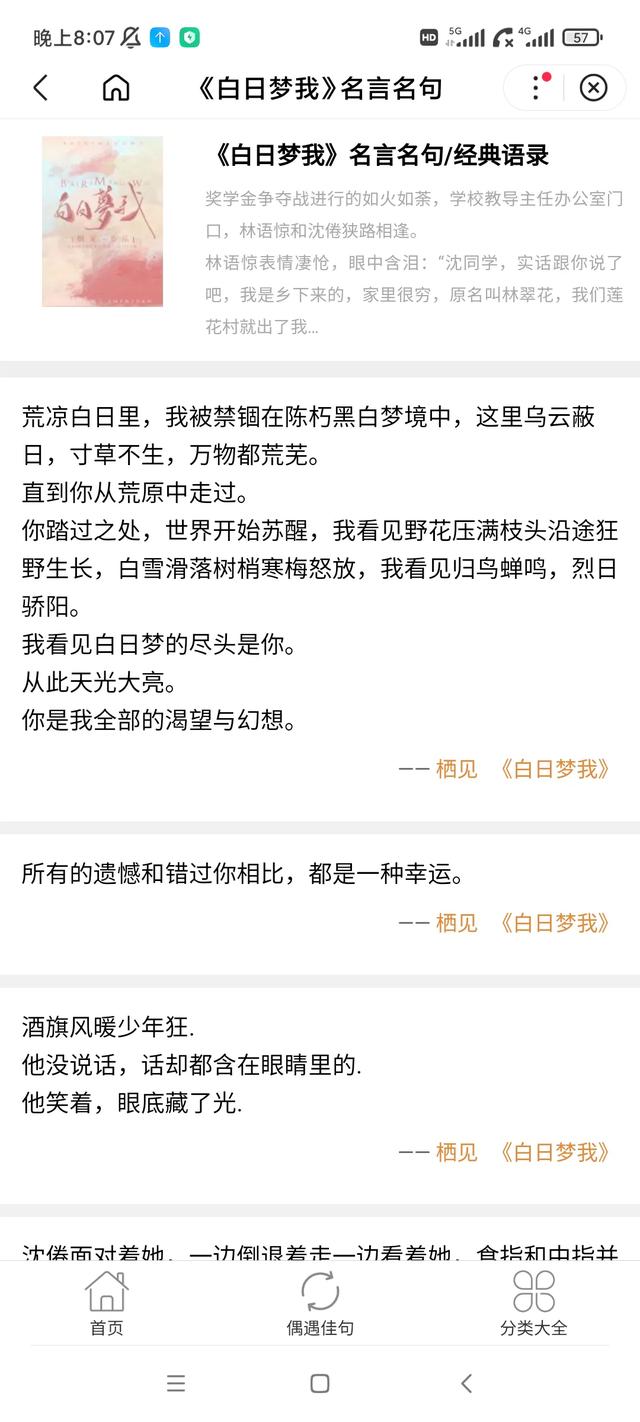Open 《白日梦我》 link under the 荒凉白日里 quote

coord(554,769)
